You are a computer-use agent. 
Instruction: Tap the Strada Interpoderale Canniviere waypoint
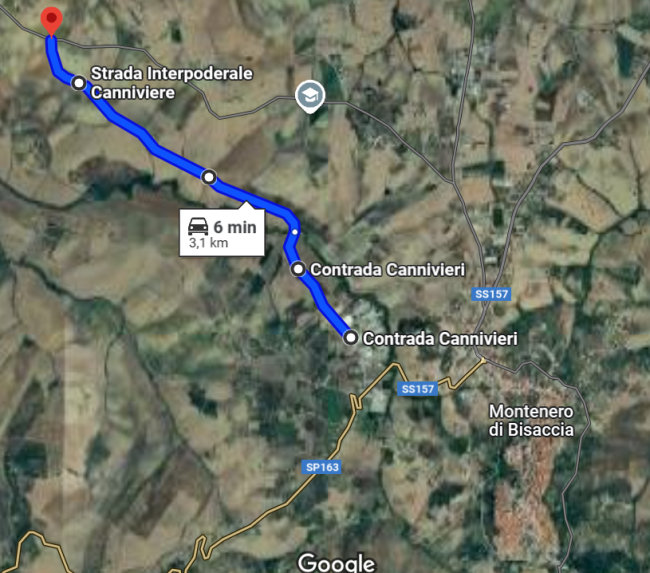coord(79,82)
